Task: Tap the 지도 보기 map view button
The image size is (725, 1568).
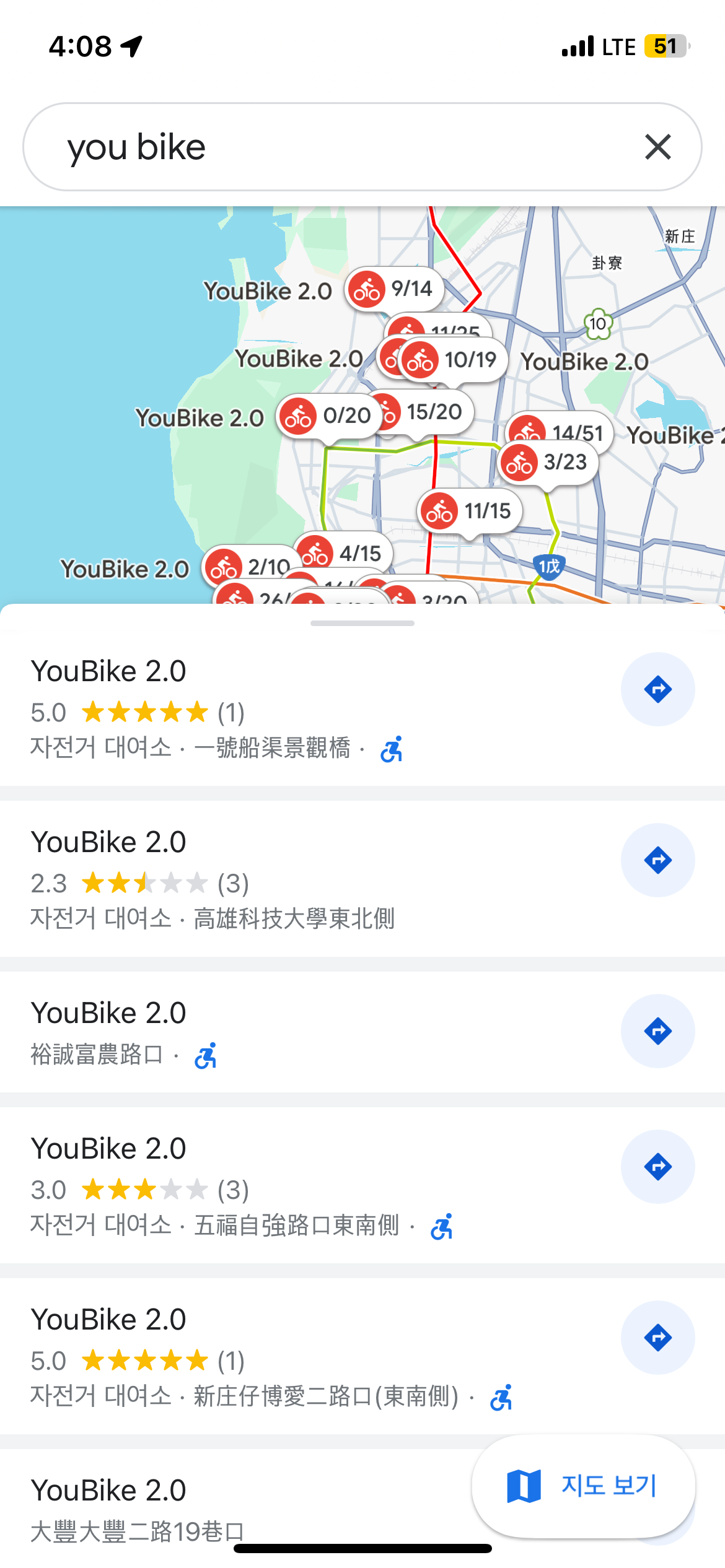Action: [x=583, y=1486]
